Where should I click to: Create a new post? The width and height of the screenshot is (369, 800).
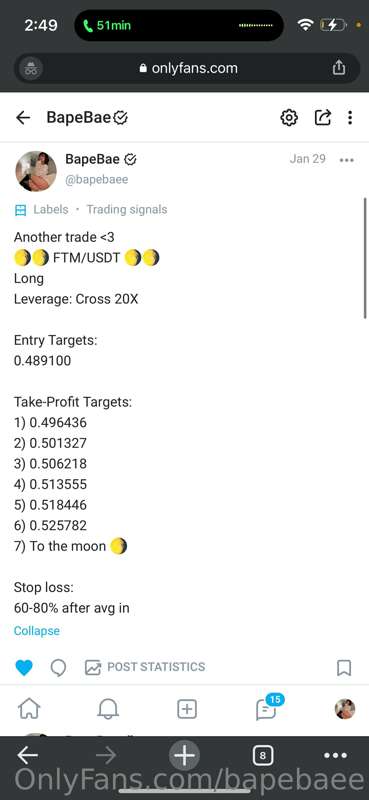click(187, 709)
